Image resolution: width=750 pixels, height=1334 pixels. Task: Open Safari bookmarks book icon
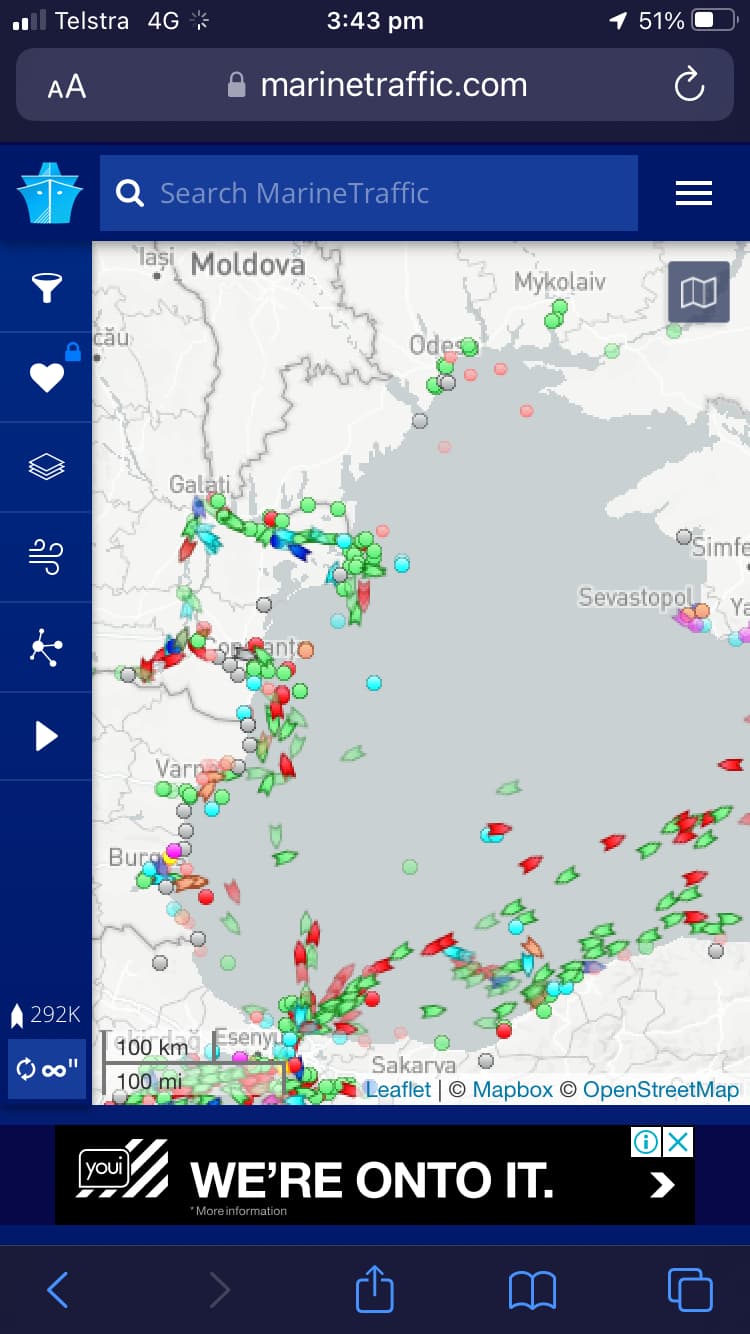[x=532, y=1290]
